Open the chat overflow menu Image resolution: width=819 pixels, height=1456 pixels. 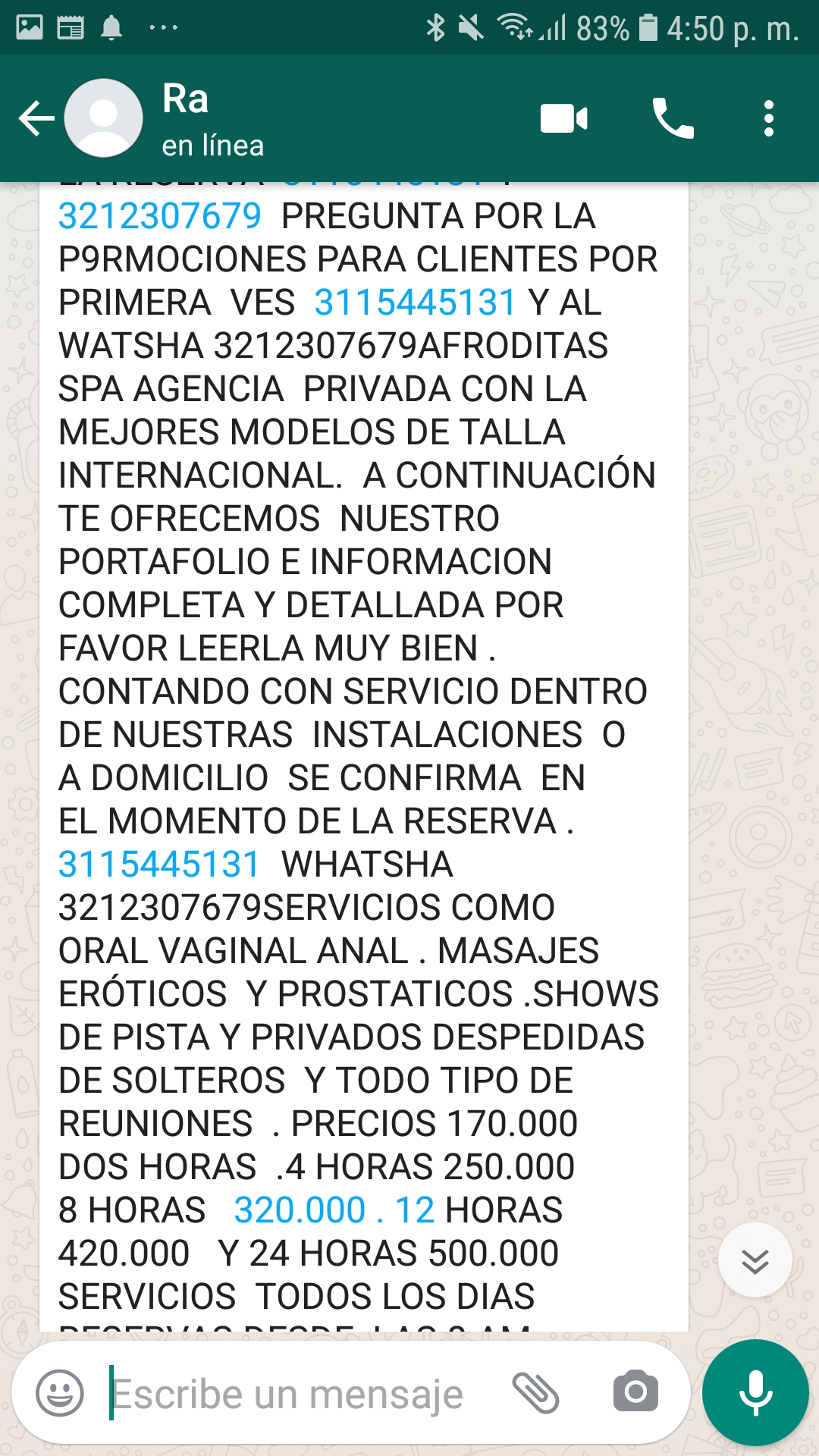pos(769,119)
